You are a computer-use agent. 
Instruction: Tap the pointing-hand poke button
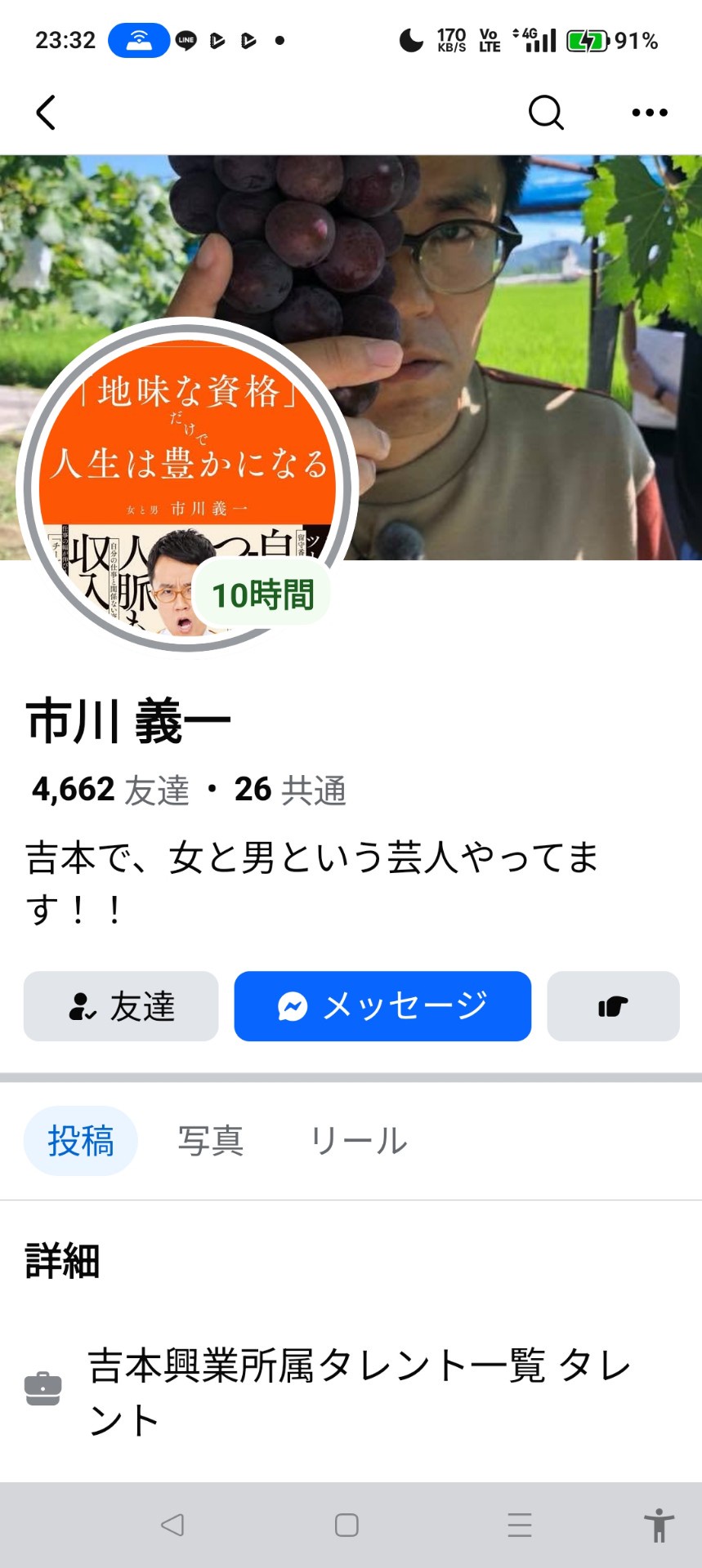point(613,1006)
